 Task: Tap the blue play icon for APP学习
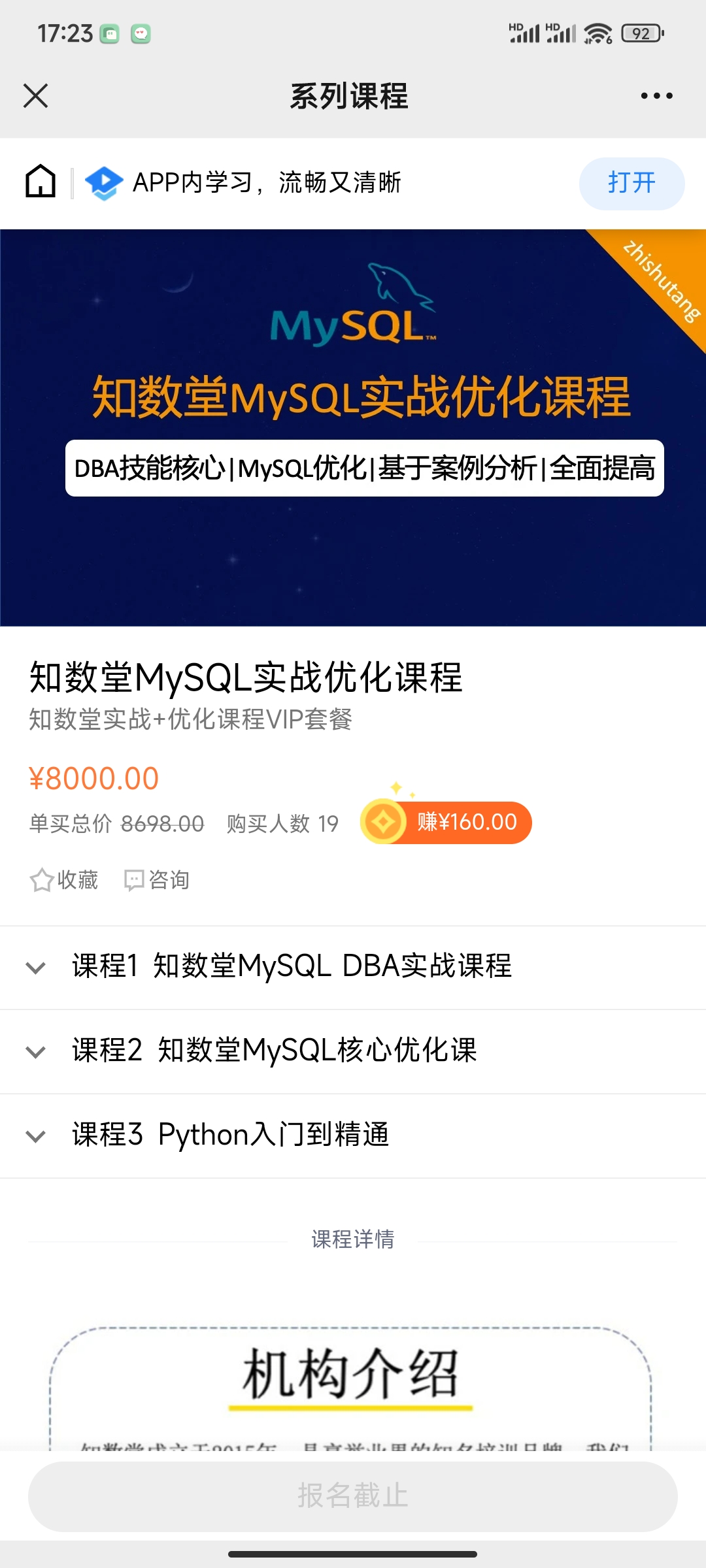105,183
